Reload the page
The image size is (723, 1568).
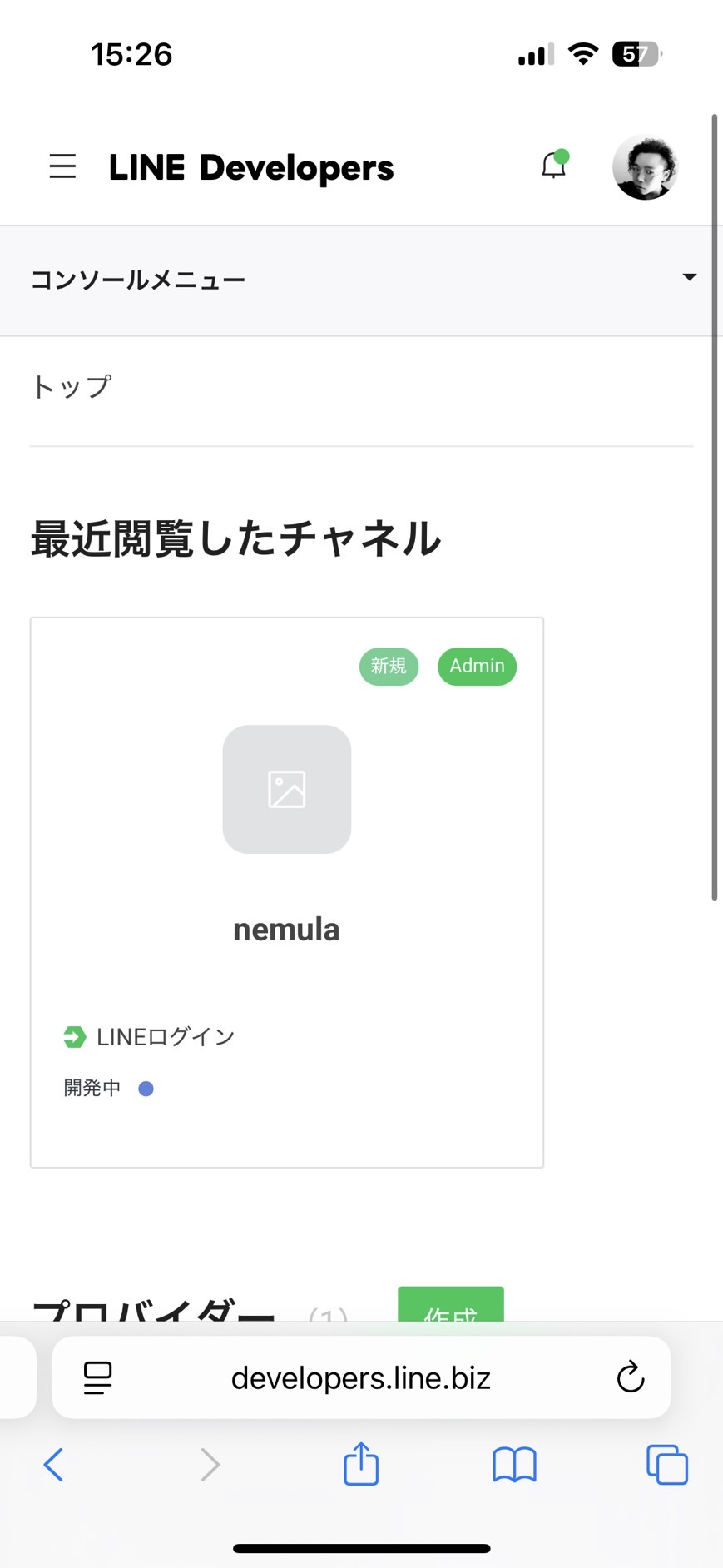pos(631,1377)
